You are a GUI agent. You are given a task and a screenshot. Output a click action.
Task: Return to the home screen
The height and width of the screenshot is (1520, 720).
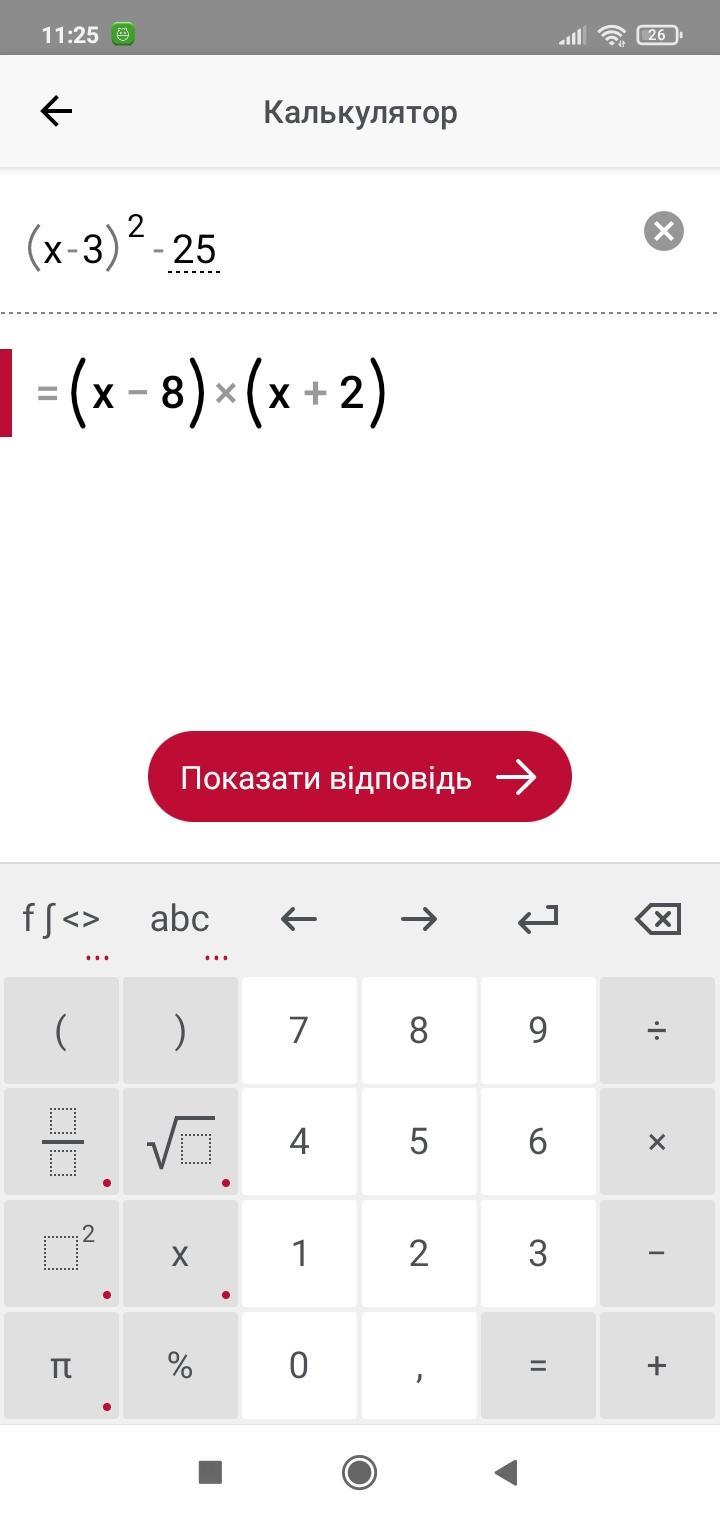pyautogui.click(x=359, y=1472)
